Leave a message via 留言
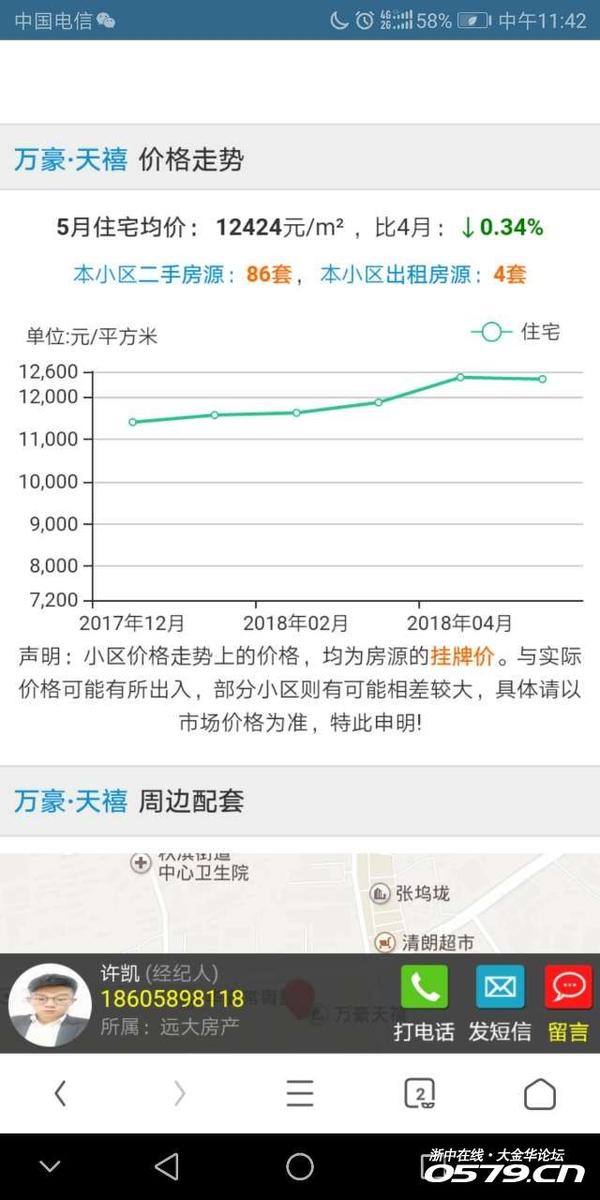The height and width of the screenshot is (1200, 600). (x=568, y=1003)
